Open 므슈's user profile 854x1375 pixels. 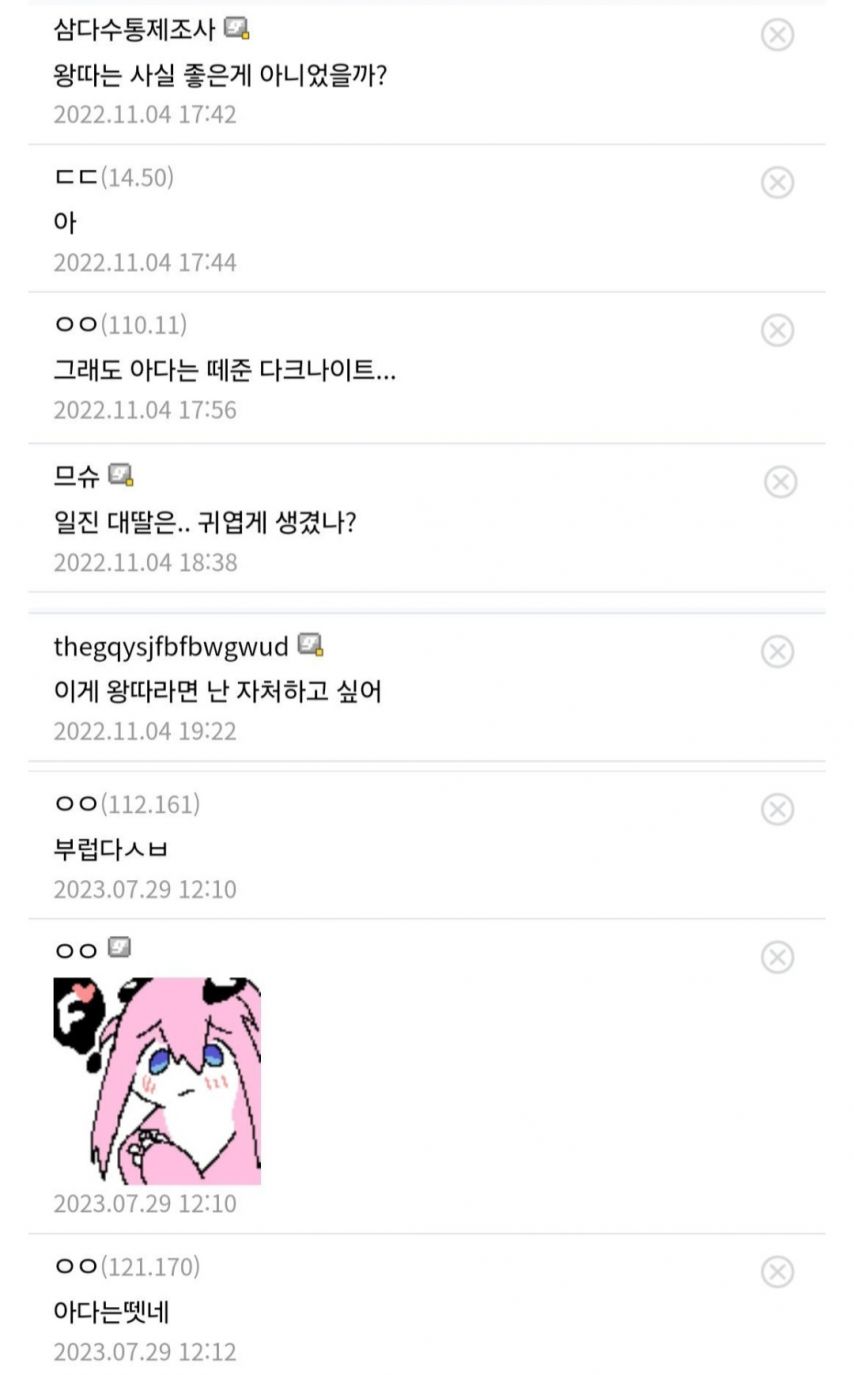[x=77, y=477]
